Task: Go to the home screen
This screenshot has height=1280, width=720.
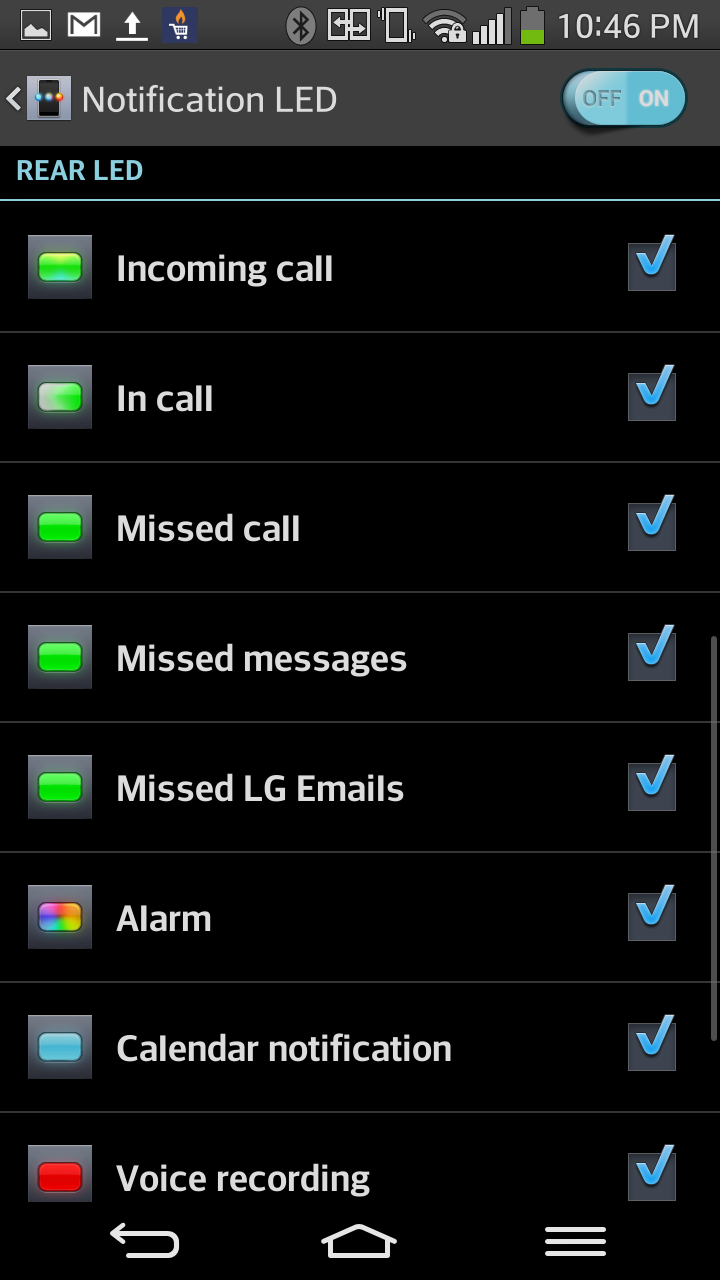Action: [359, 1241]
